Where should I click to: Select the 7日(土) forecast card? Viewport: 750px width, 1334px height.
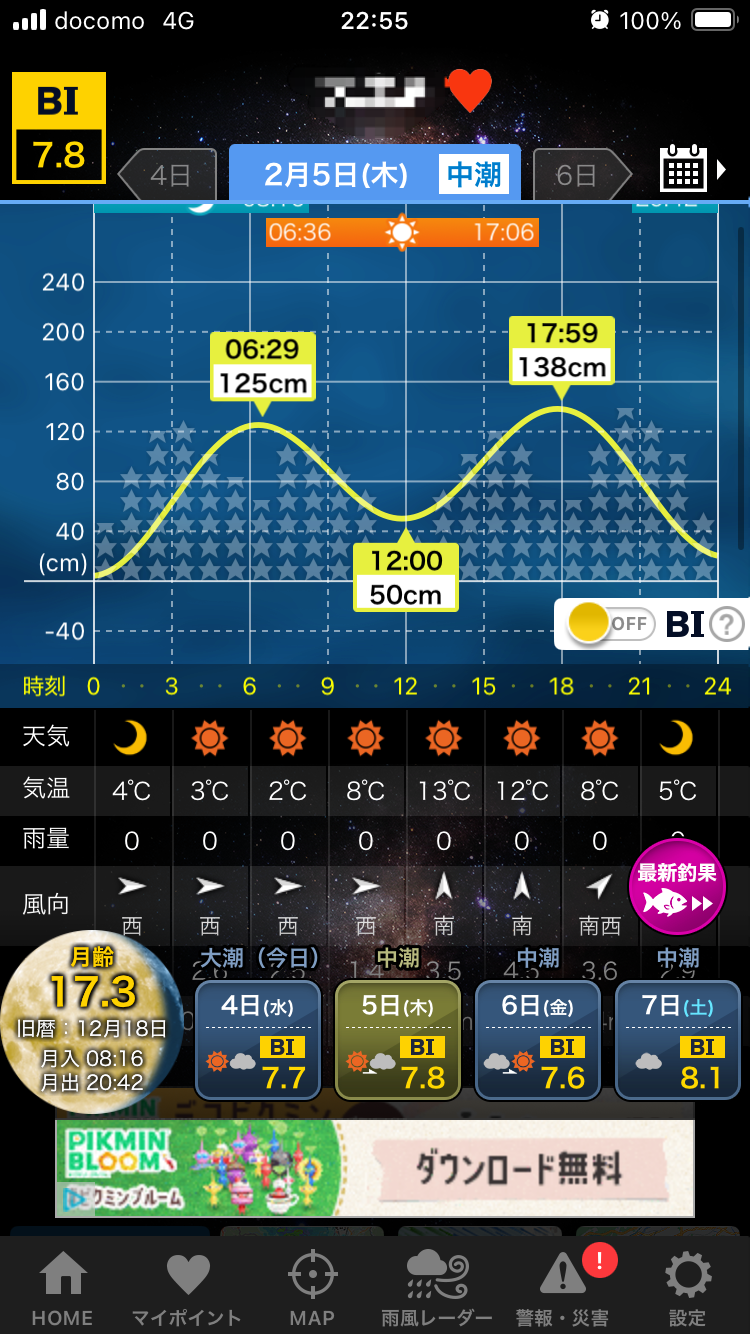point(678,1039)
